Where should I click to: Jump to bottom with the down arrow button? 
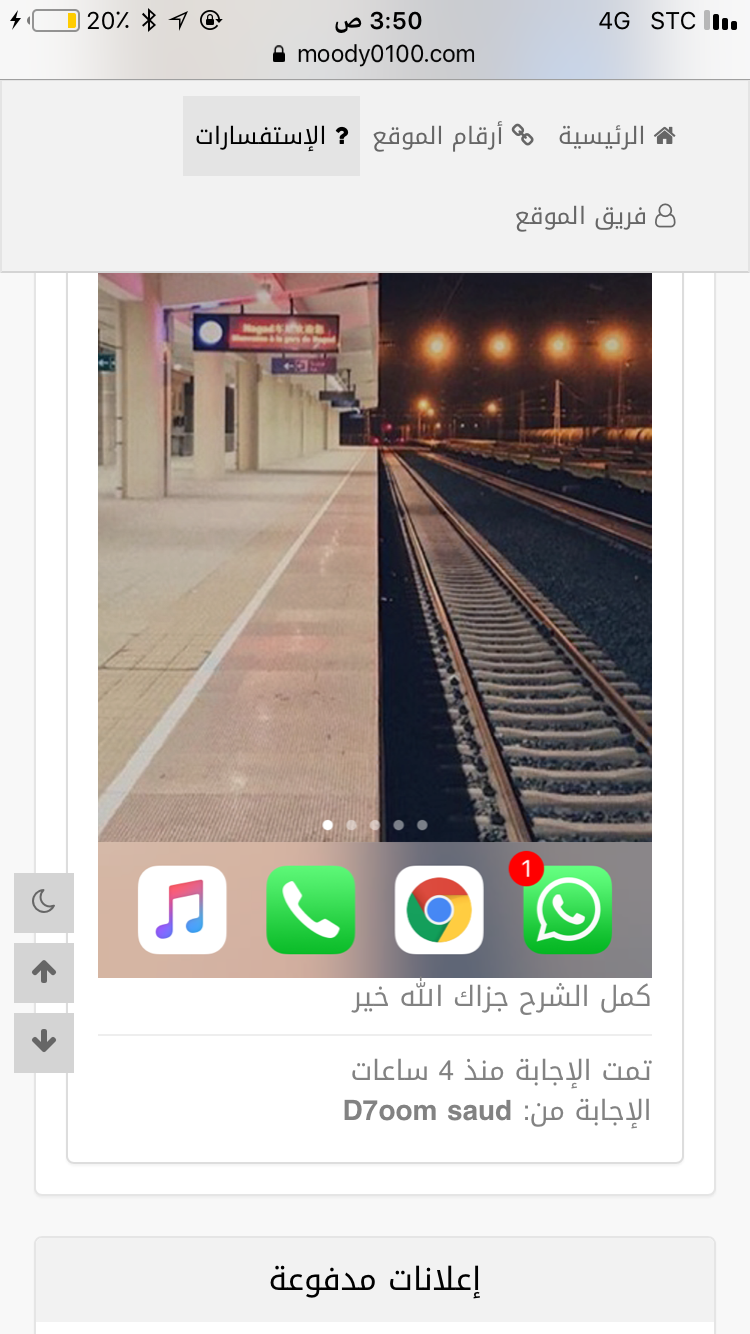[x=44, y=1042]
